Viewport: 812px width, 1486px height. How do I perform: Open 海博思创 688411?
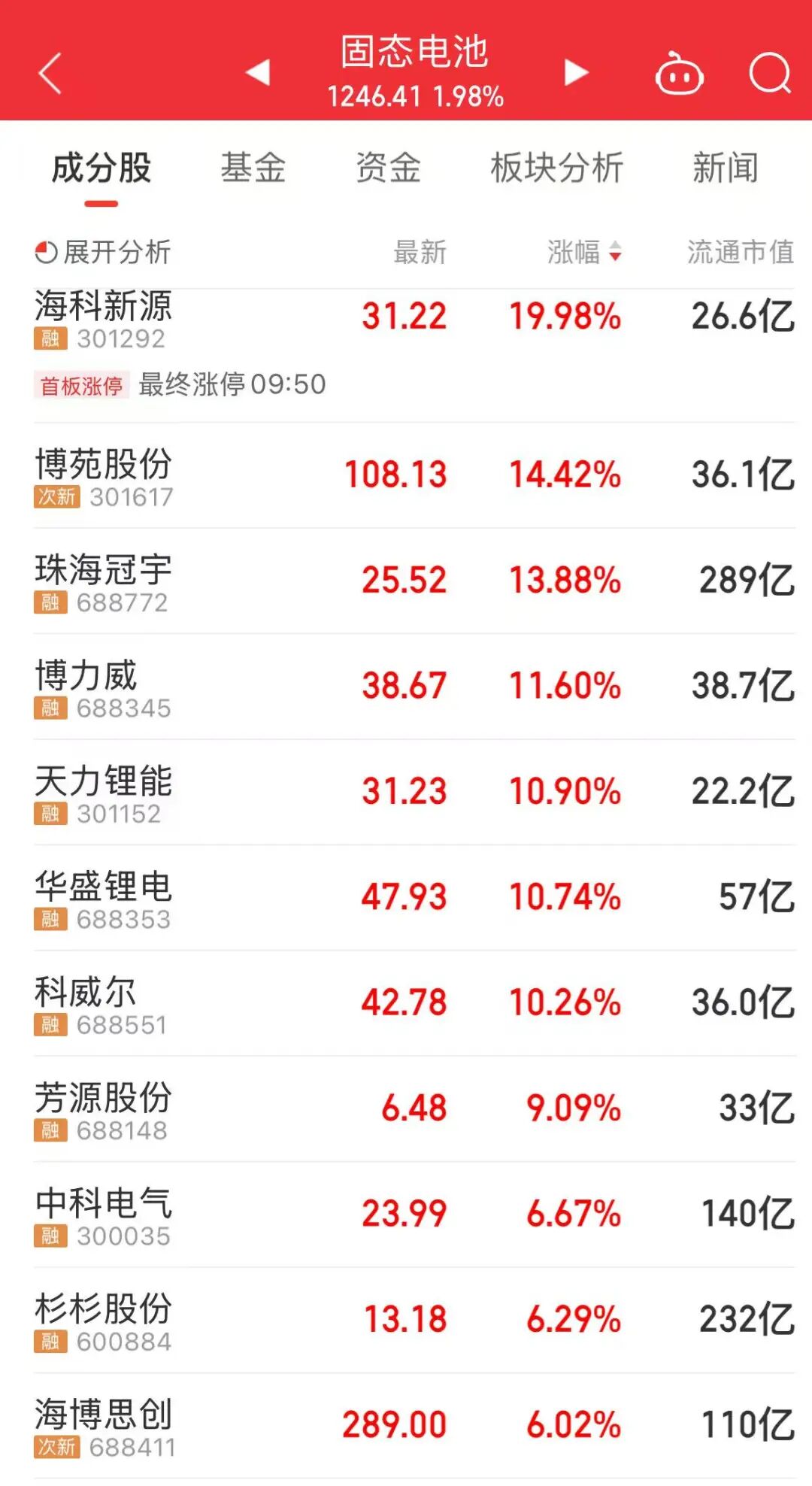pos(104,1426)
